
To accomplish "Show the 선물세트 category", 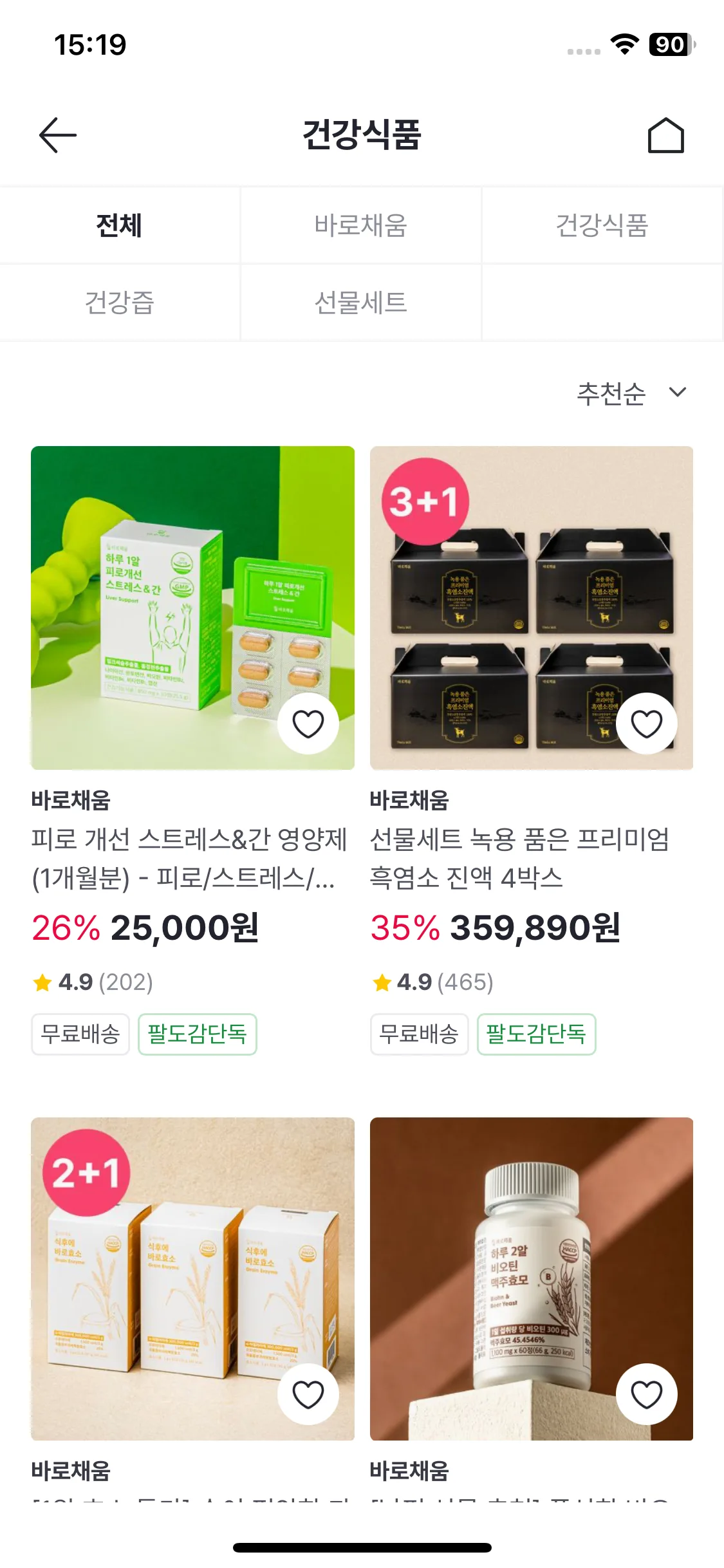I will tap(360, 303).
